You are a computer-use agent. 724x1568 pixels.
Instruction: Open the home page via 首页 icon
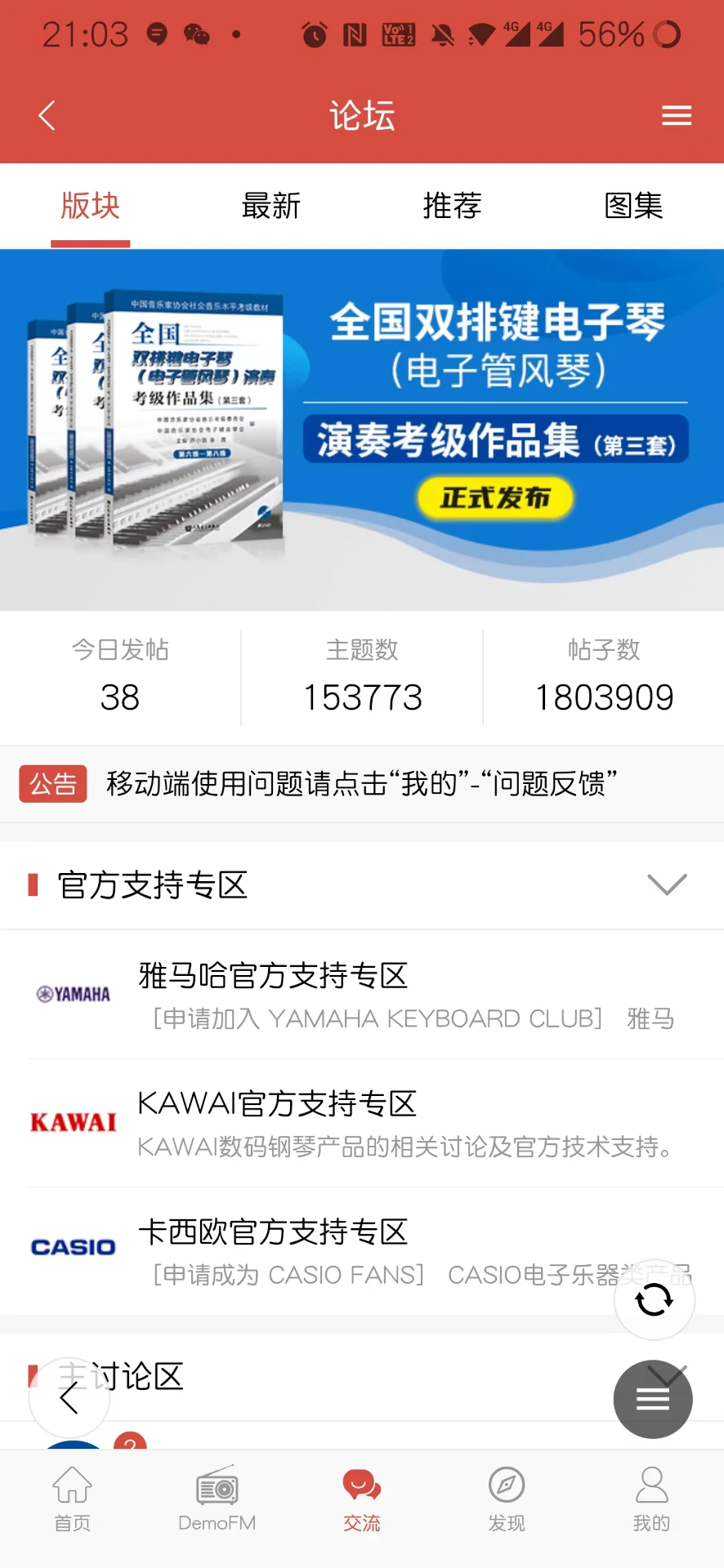[71, 1501]
